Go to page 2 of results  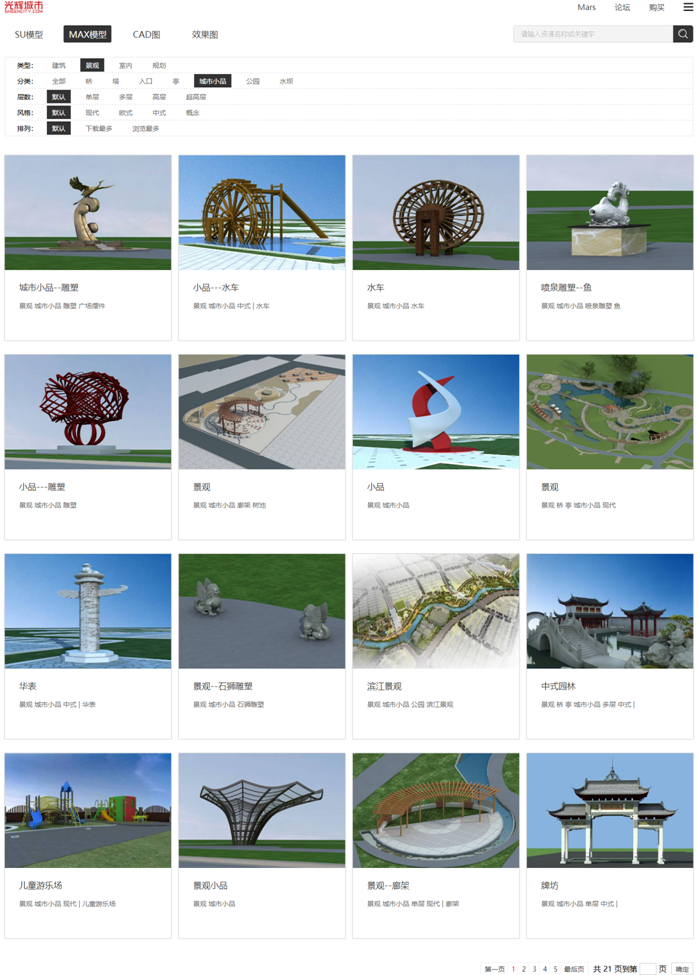(523, 969)
